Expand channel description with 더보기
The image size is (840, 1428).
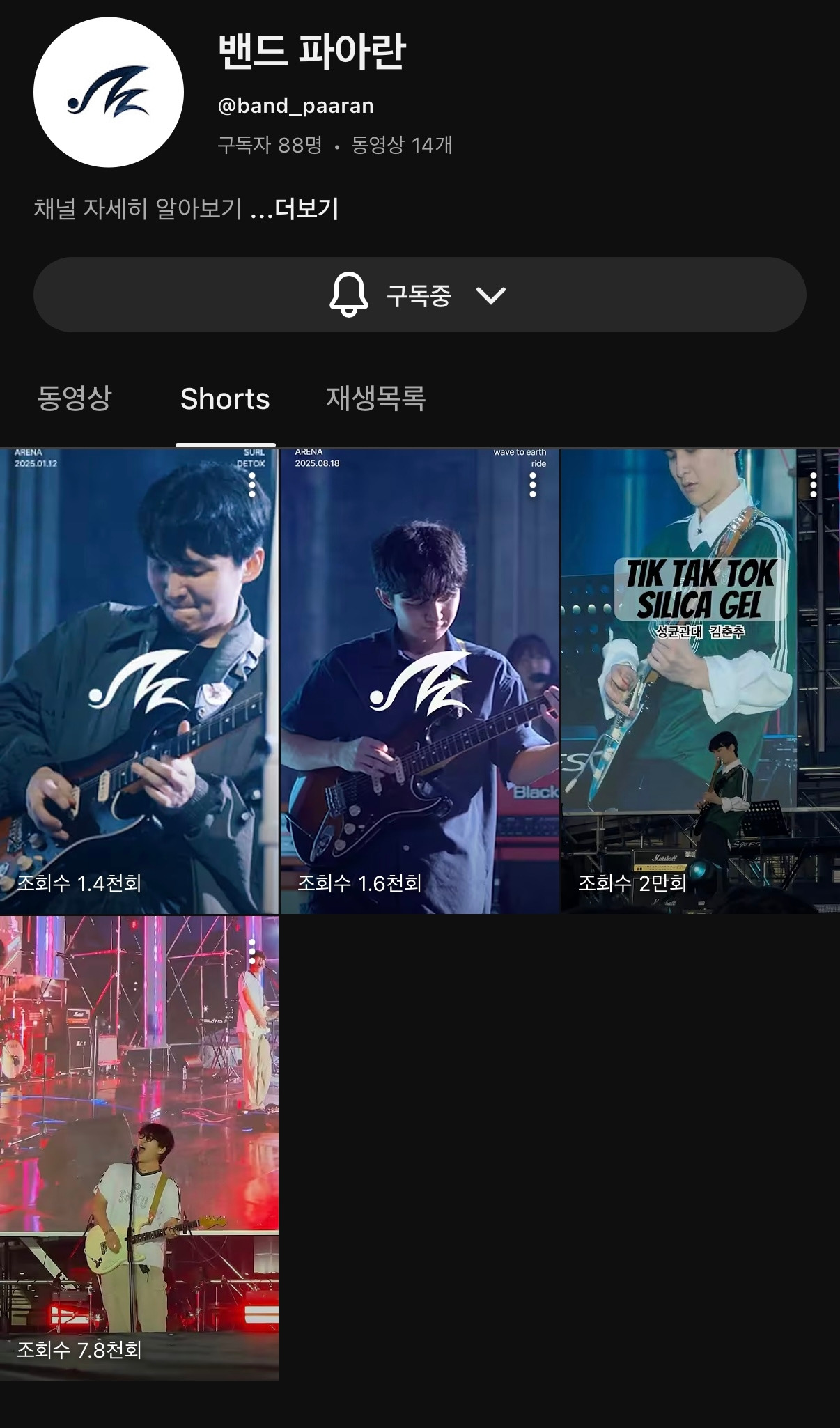[x=306, y=209]
